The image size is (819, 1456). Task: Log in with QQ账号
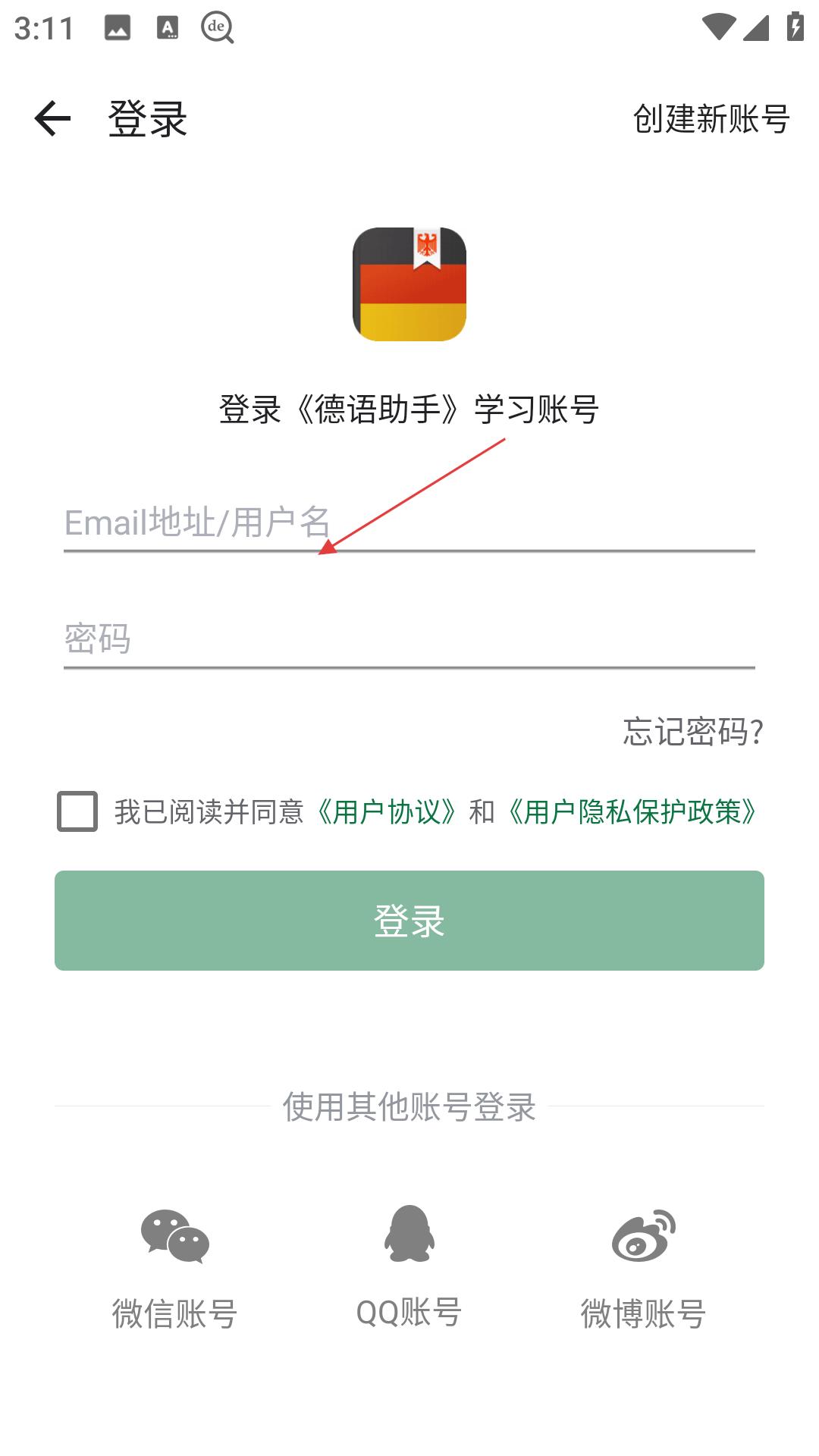(x=409, y=1268)
